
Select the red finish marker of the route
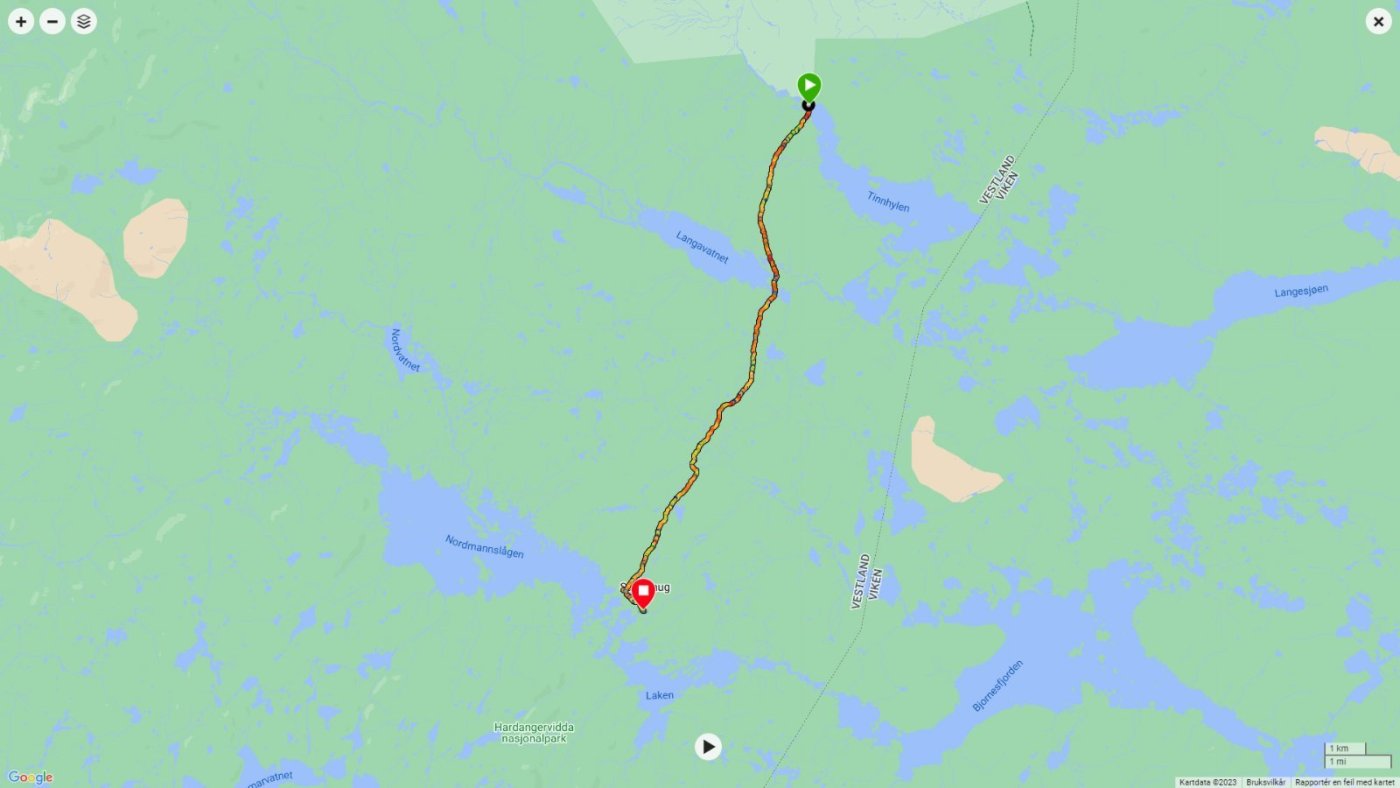pyautogui.click(x=643, y=593)
